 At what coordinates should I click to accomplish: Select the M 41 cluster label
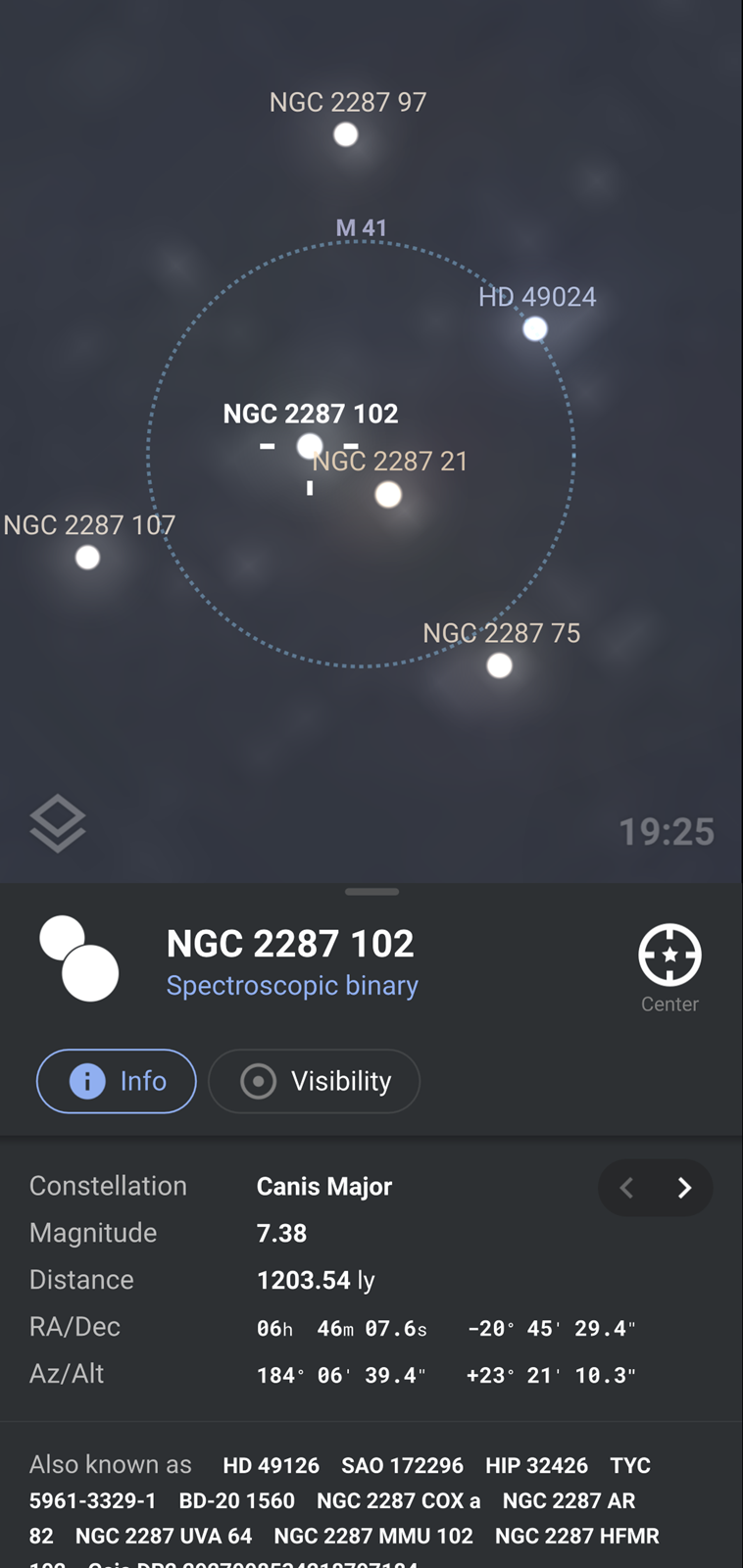click(361, 228)
